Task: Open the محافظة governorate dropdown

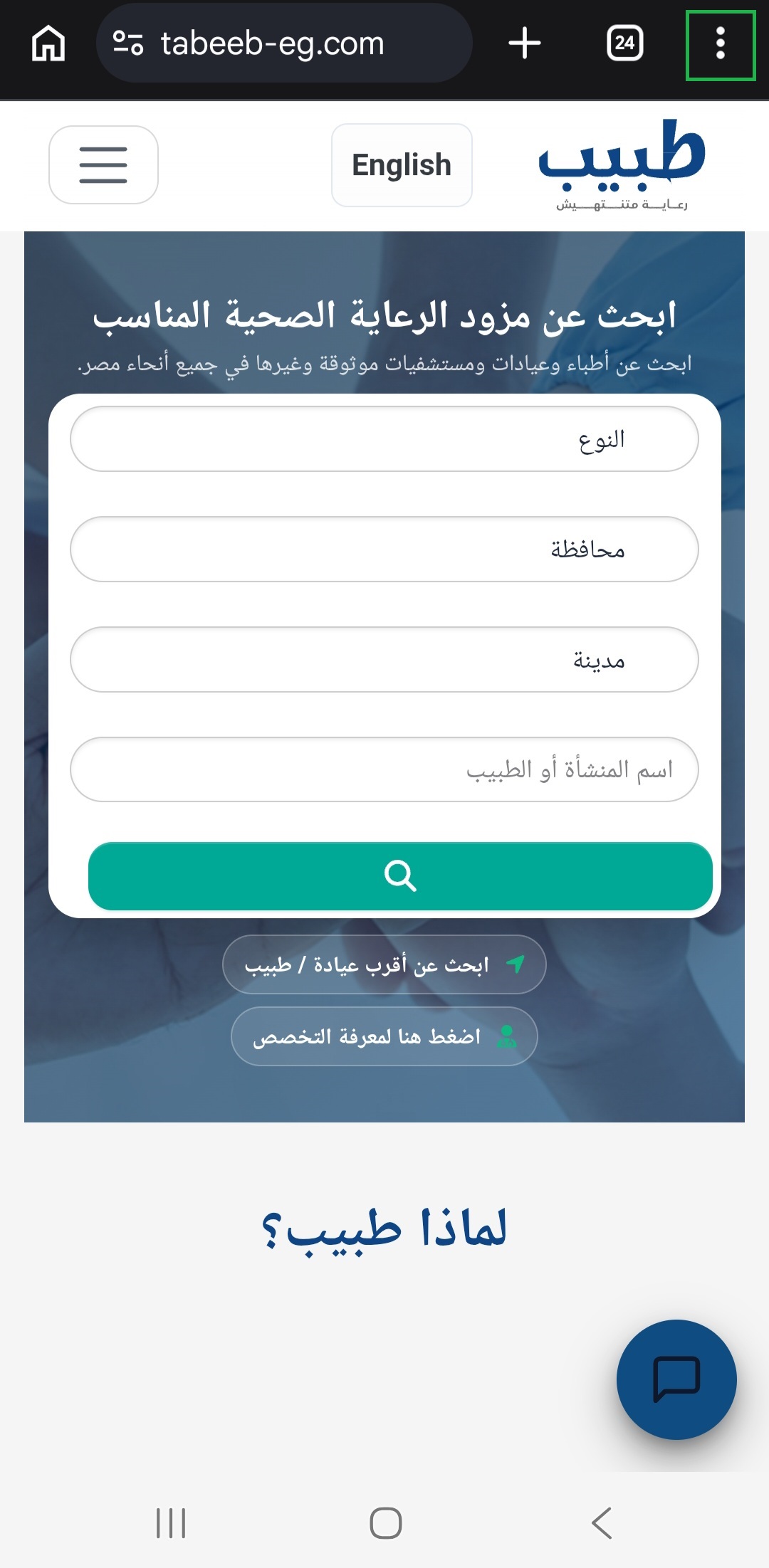Action: (384, 549)
